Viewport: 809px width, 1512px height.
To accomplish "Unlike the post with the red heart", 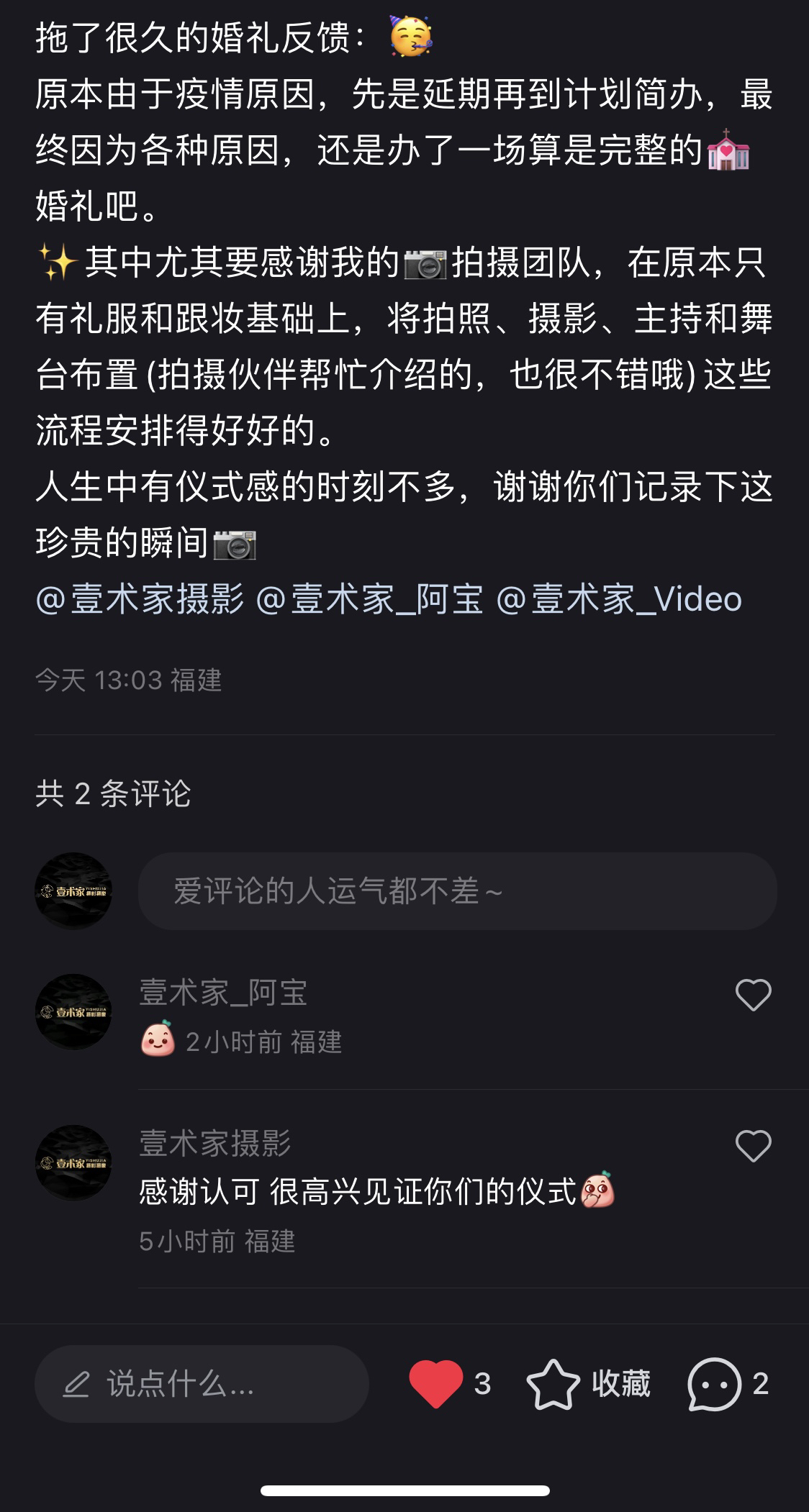I will pyautogui.click(x=436, y=1383).
